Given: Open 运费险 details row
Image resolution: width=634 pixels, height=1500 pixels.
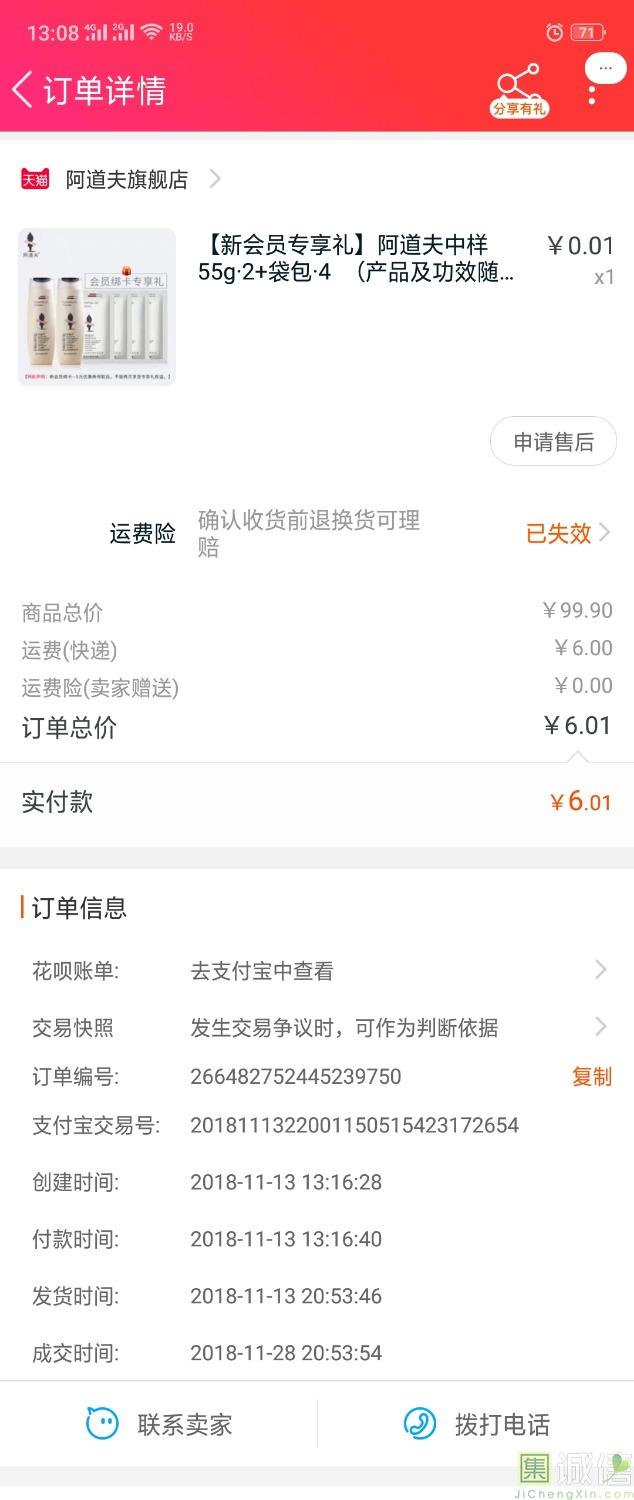Looking at the screenshot, I should pos(360,533).
